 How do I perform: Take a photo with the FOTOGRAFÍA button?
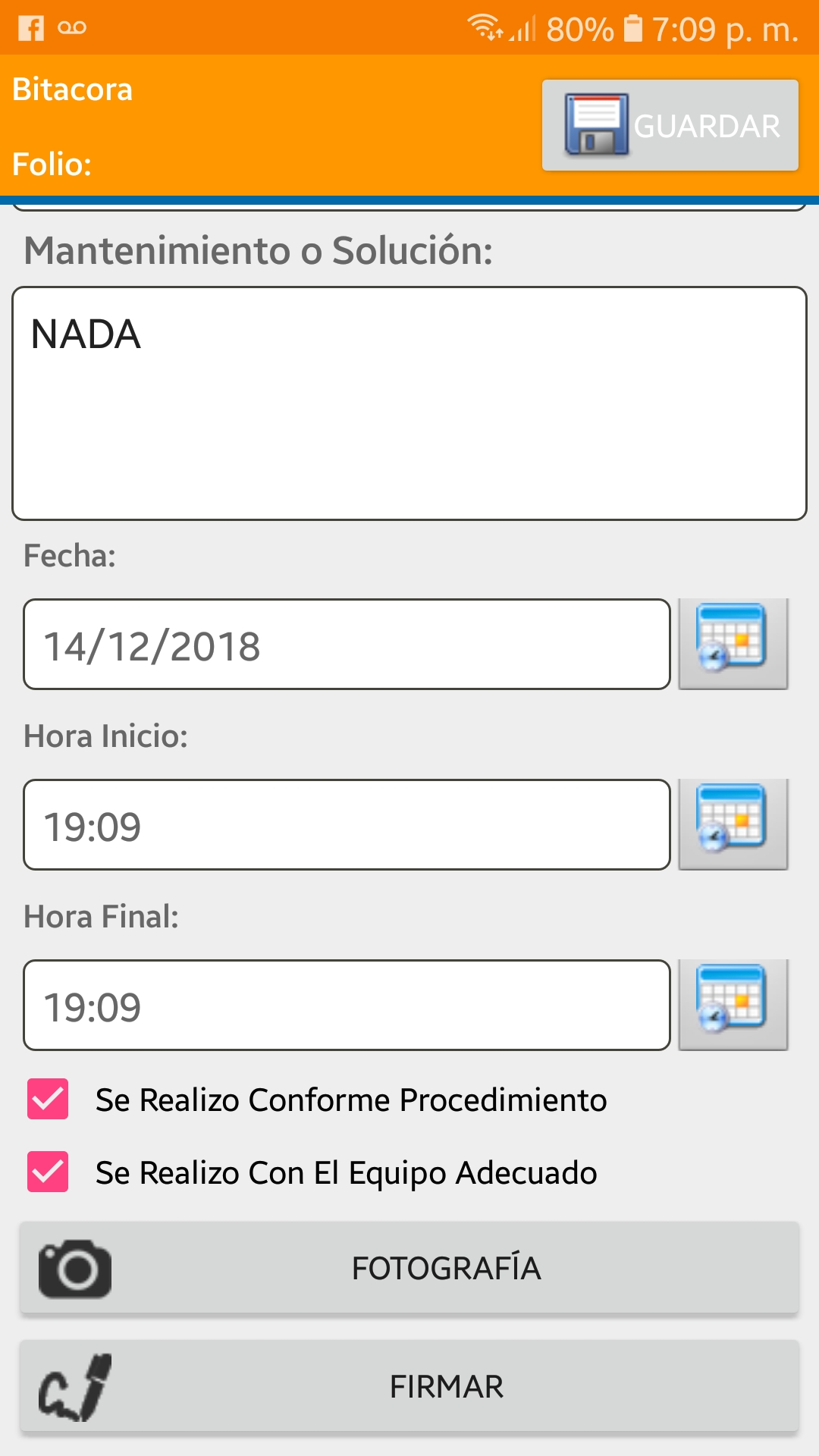pos(409,1268)
